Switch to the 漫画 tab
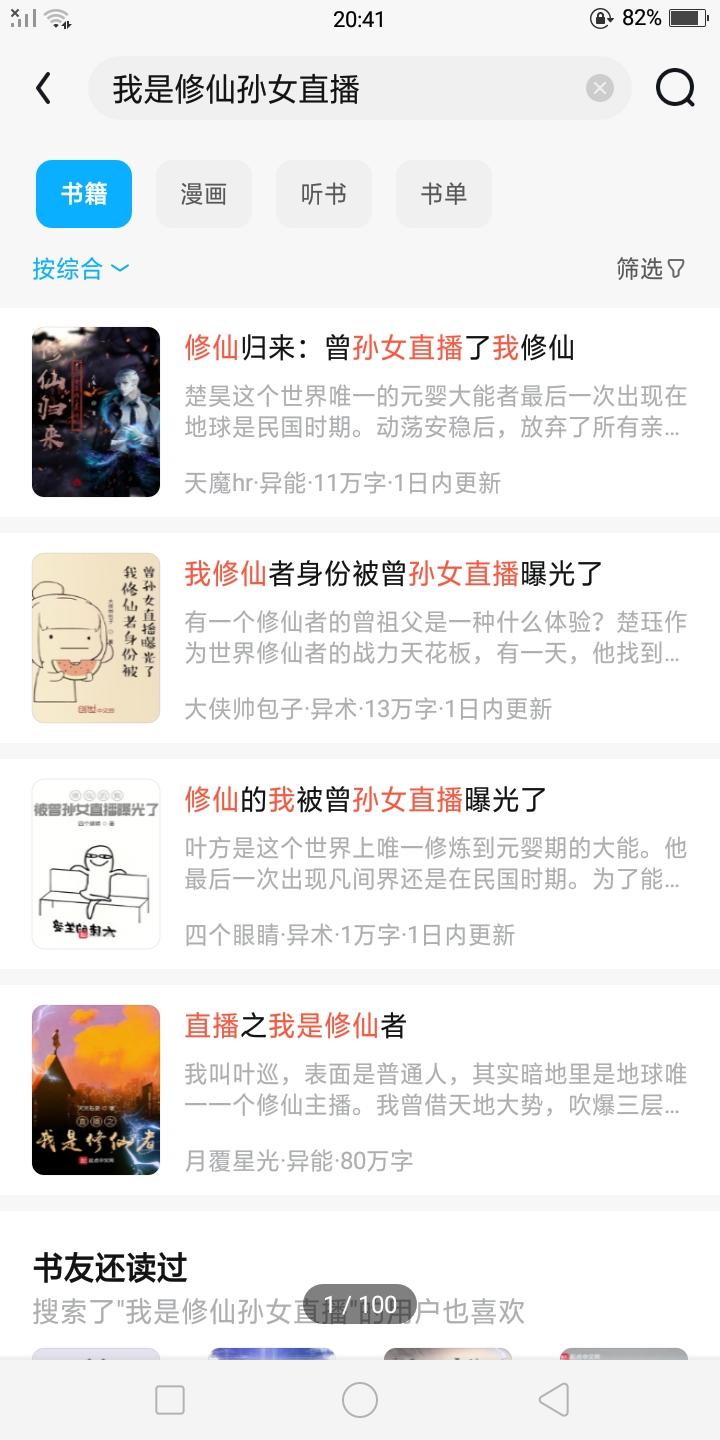720x1440 pixels. pyautogui.click(x=204, y=194)
